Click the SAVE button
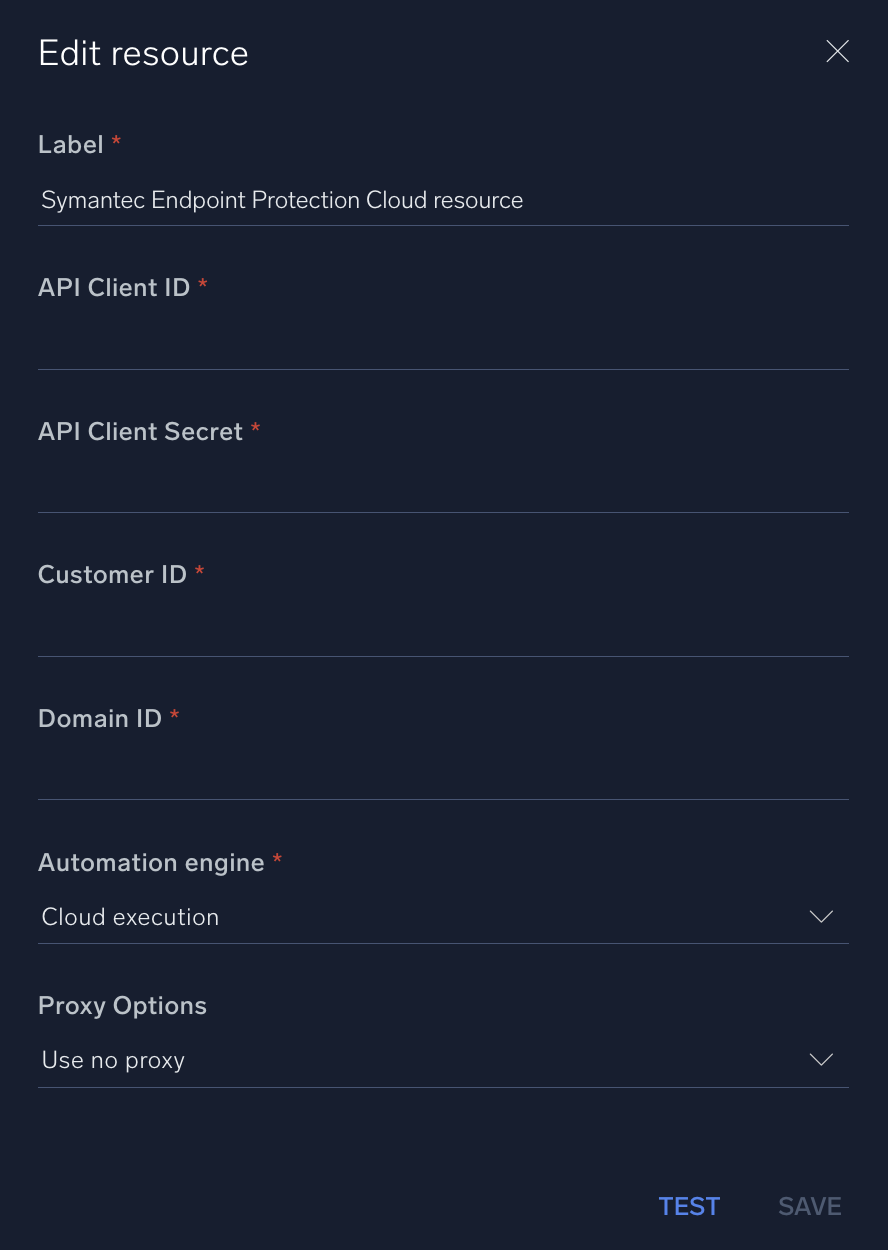Screen dimensions: 888x1250 pyautogui.click(x=809, y=1206)
